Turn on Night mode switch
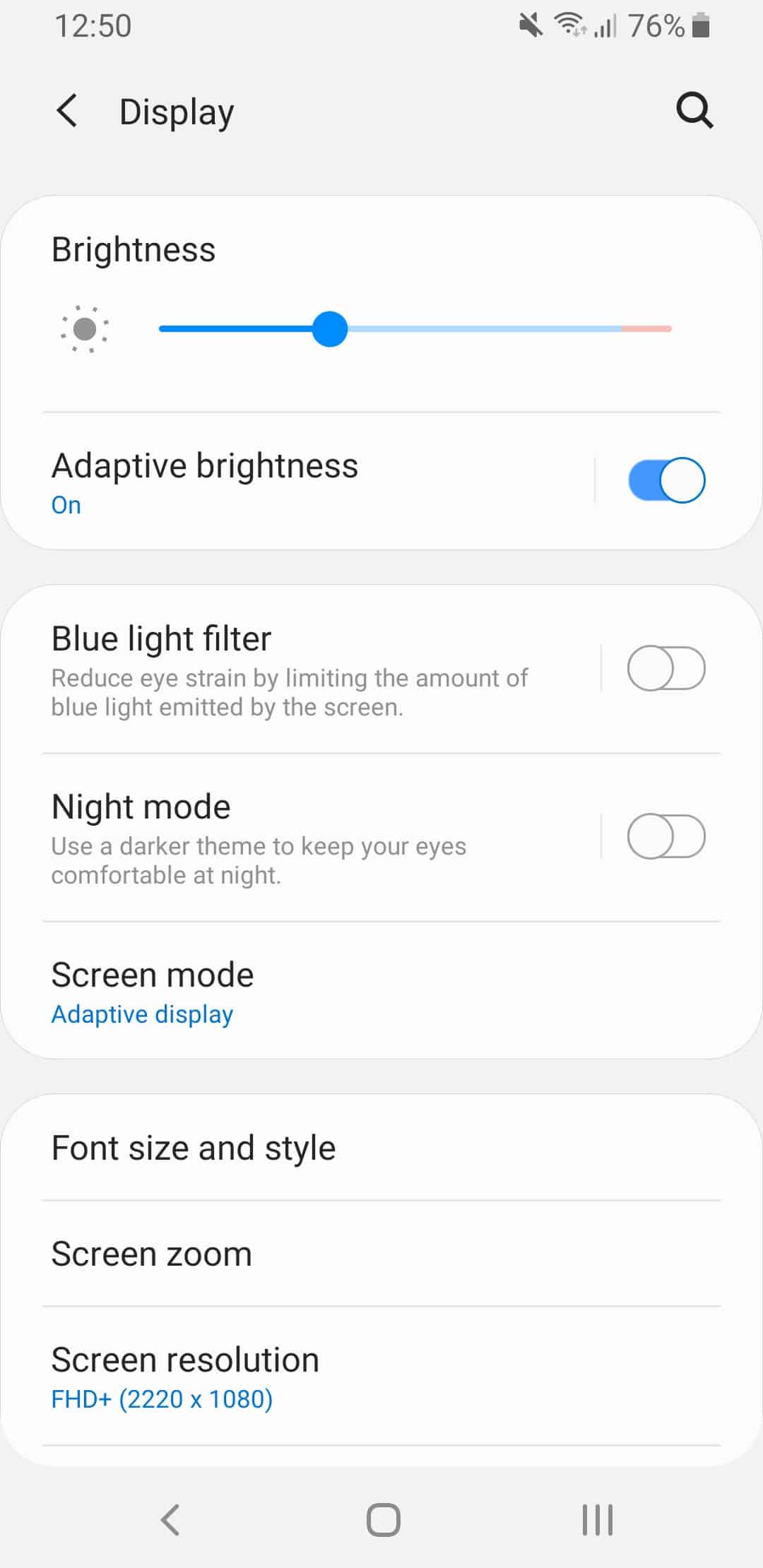Image resolution: width=763 pixels, height=1568 pixels. coord(666,836)
